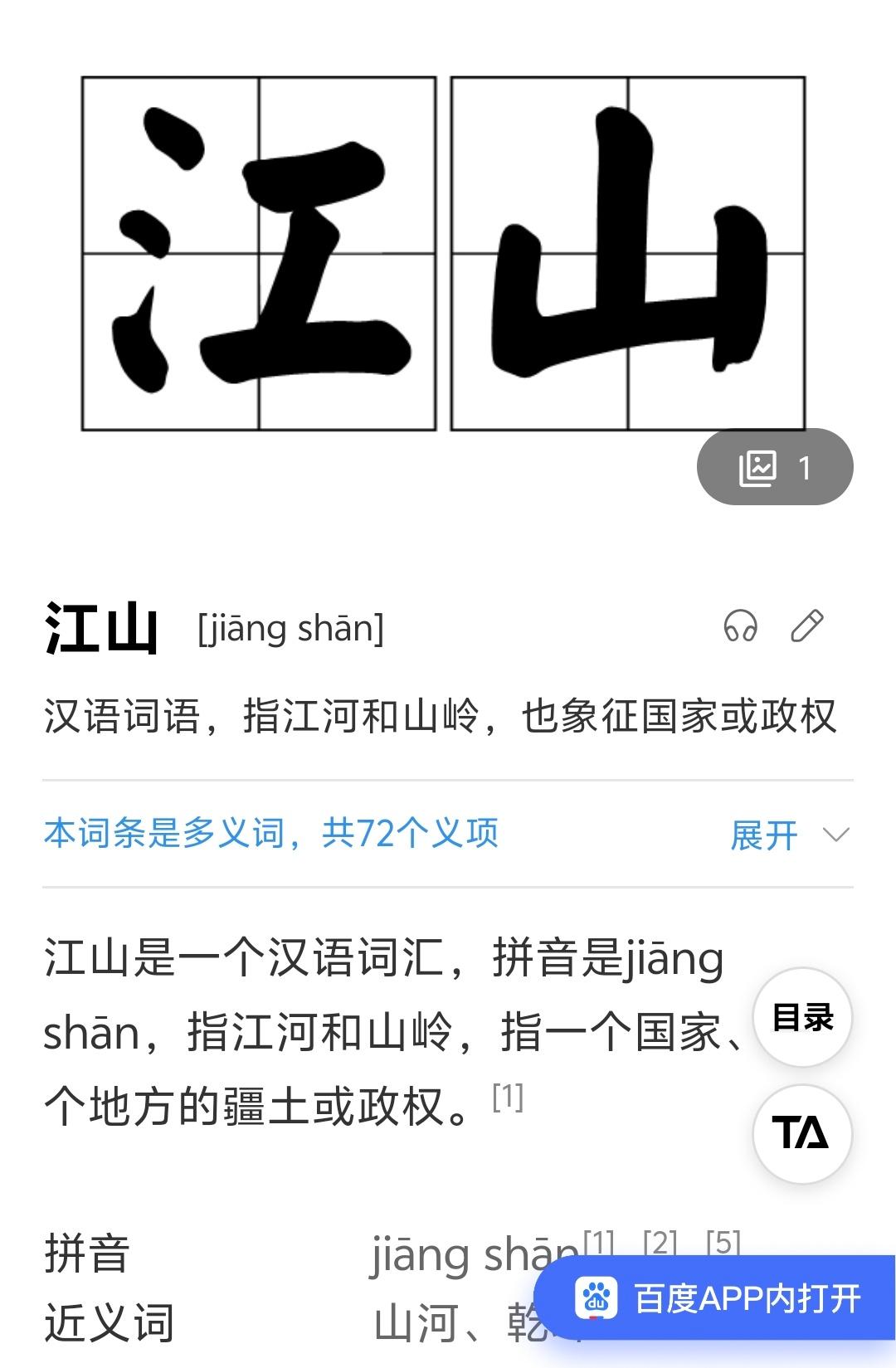Open this page in the 百度APP
The height and width of the screenshot is (1368, 896).
[x=717, y=1299]
